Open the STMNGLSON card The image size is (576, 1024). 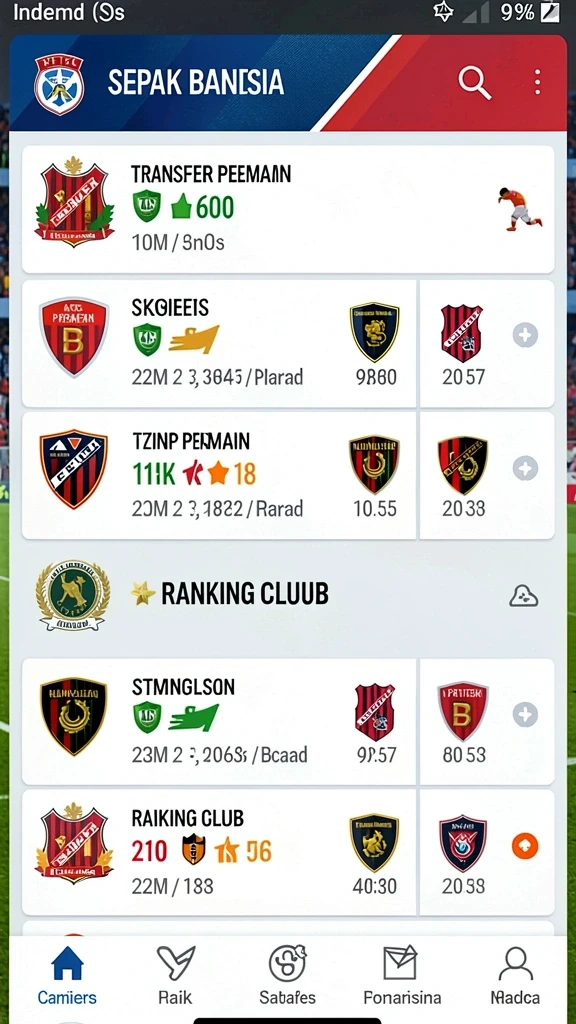pyautogui.click(x=219, y=721)
